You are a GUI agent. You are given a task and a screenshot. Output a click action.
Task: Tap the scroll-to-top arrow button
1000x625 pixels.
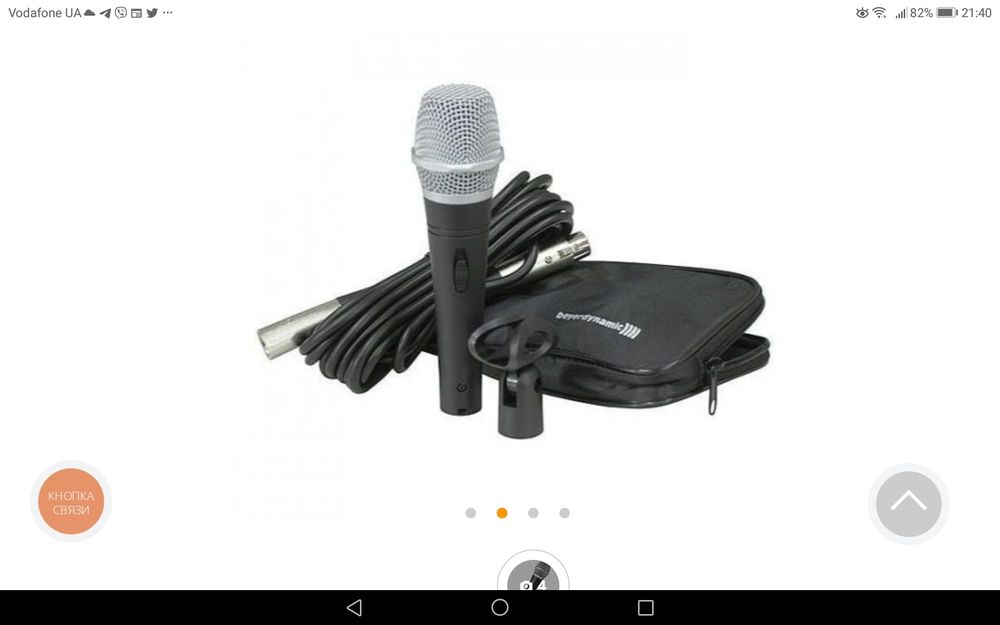pos(908,503)
